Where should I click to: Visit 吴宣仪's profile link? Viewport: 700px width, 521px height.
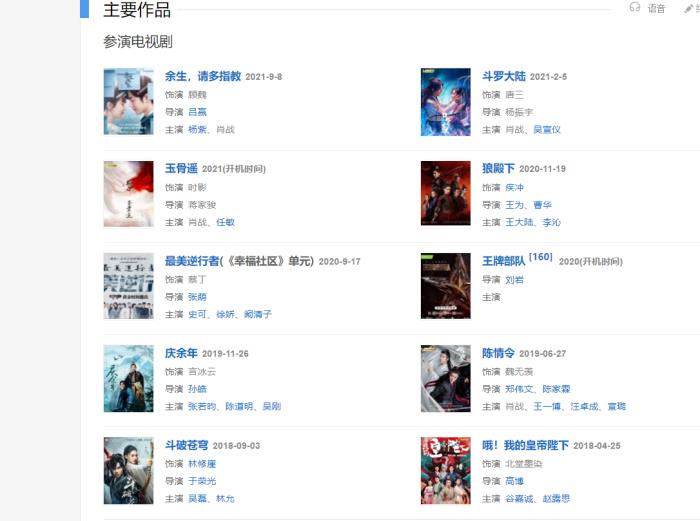[547, 130]
